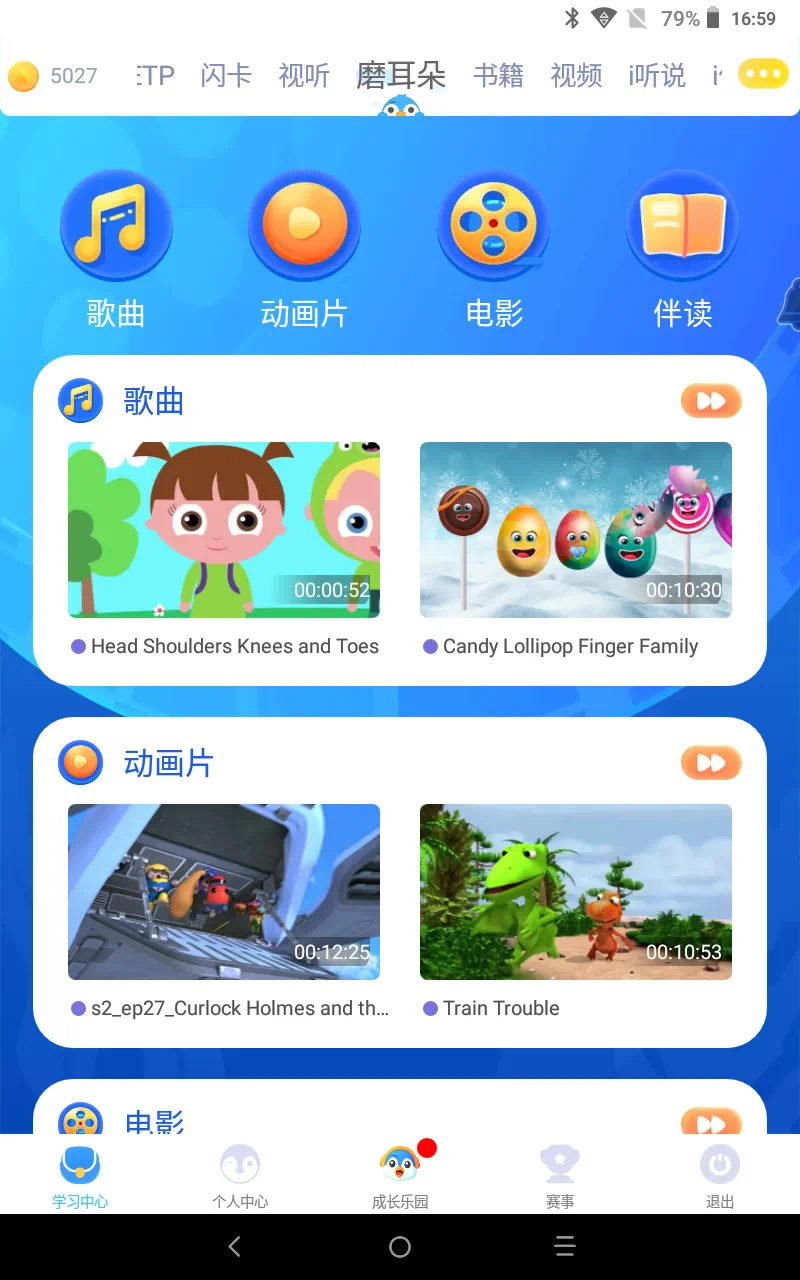Go to 个人中心 in bottom navigation
Image resolution: width=800 pixels, height=1280 pixels.
(x=240, y=1176)
